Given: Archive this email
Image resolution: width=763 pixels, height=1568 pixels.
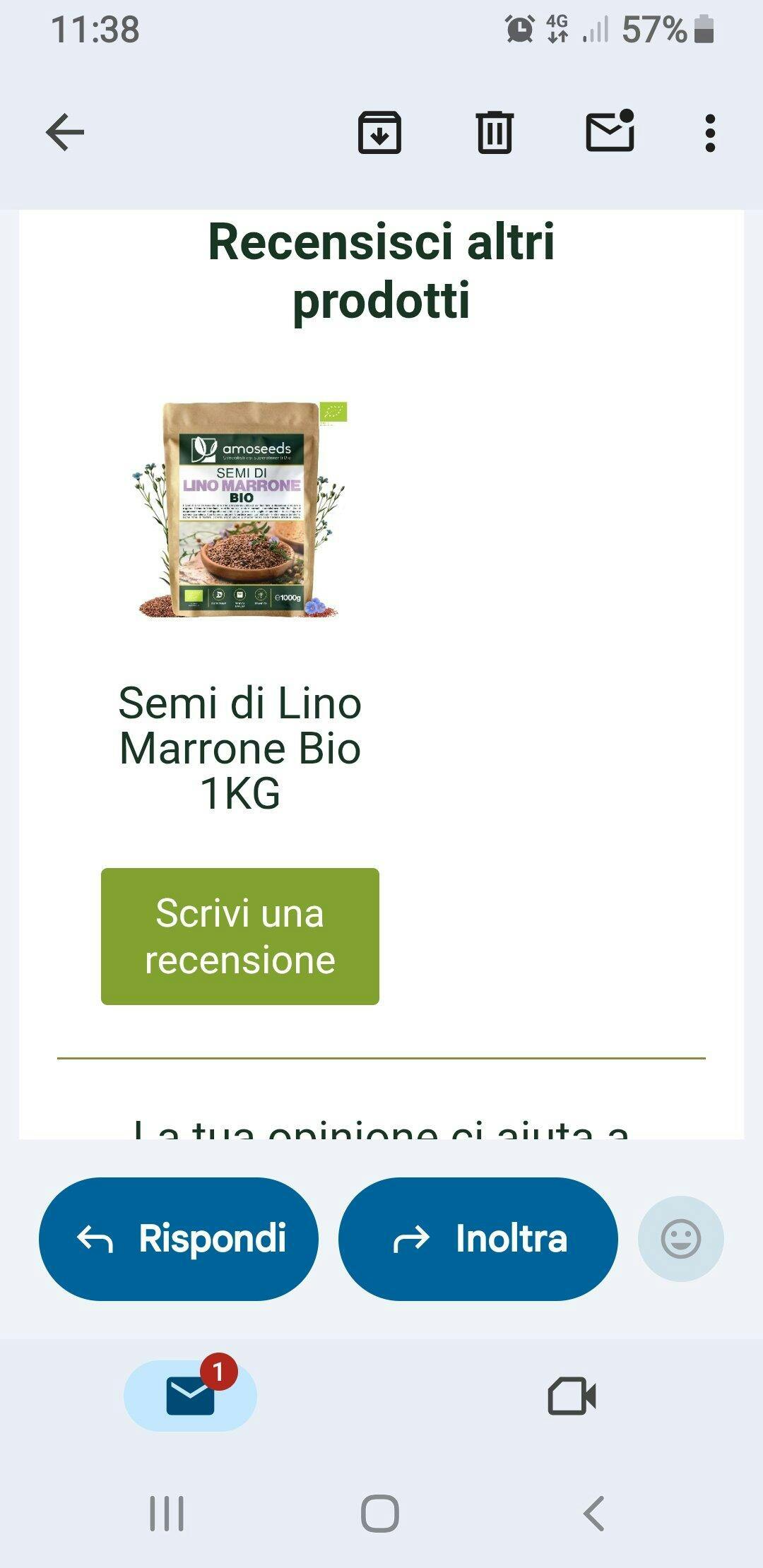Looking at the screenshot, I should click(379, 132).
